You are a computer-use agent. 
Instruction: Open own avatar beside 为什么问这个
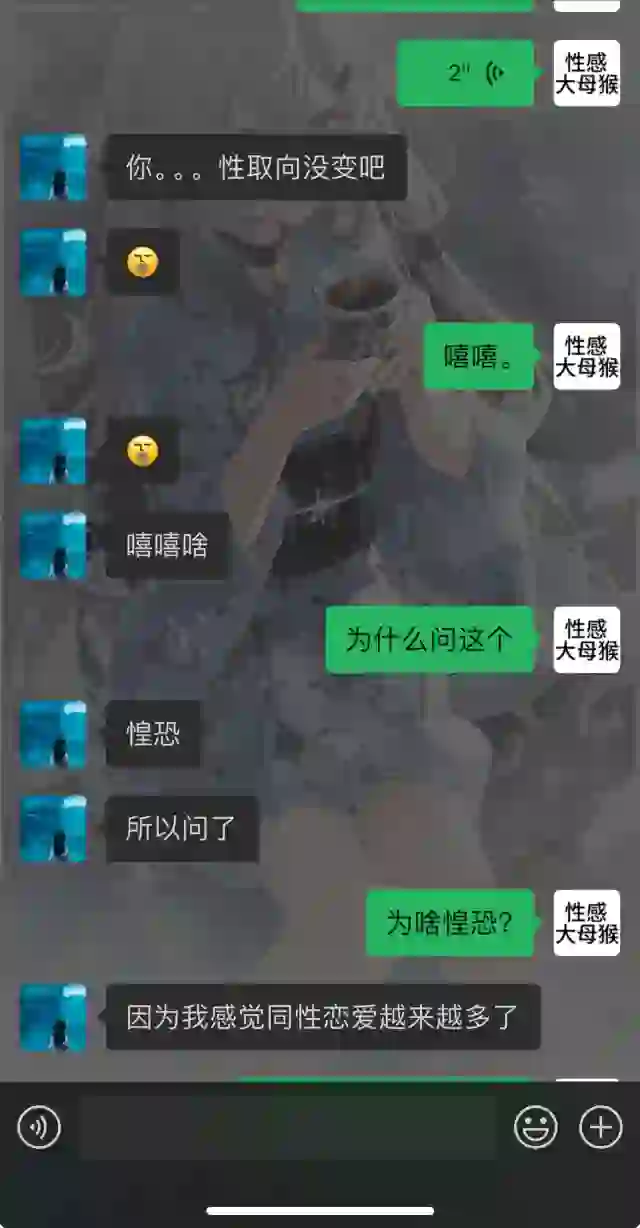click(x=587, y=640)
